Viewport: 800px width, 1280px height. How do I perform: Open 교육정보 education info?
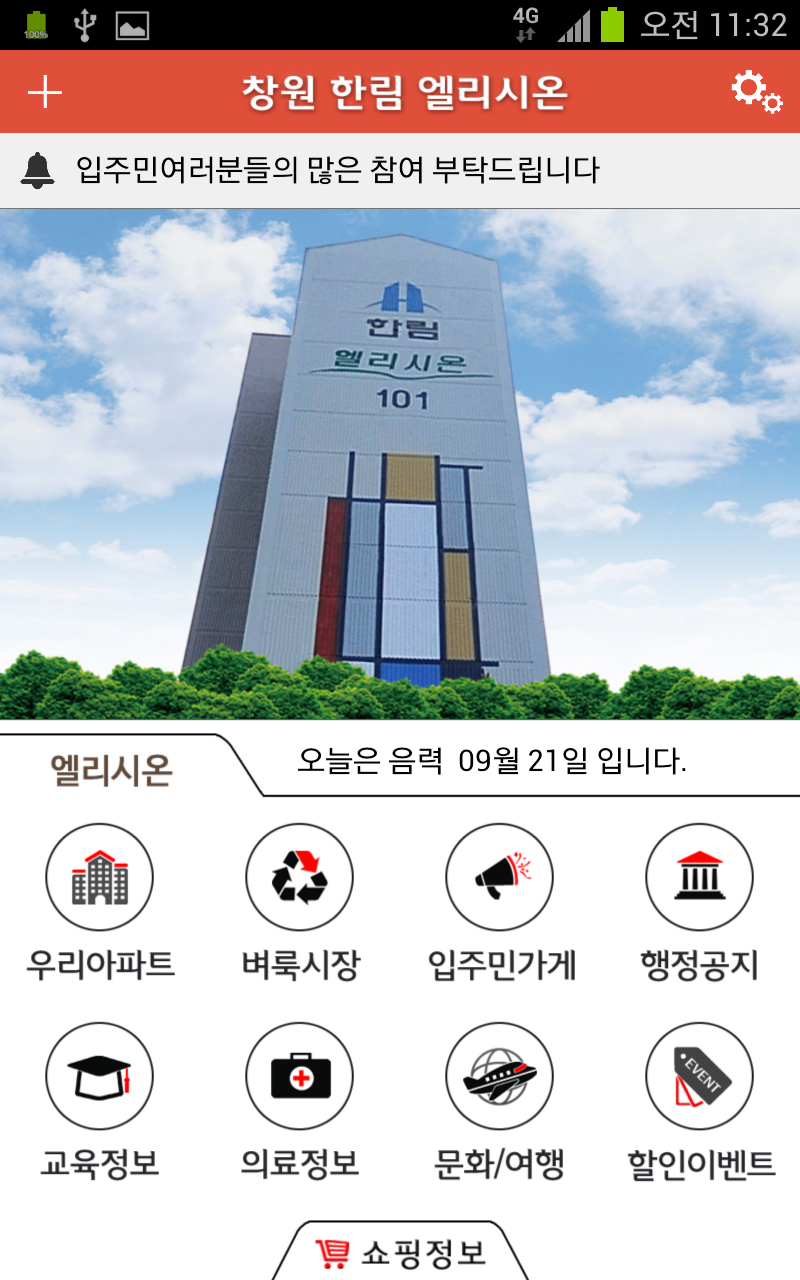(x=100, y=1100)
